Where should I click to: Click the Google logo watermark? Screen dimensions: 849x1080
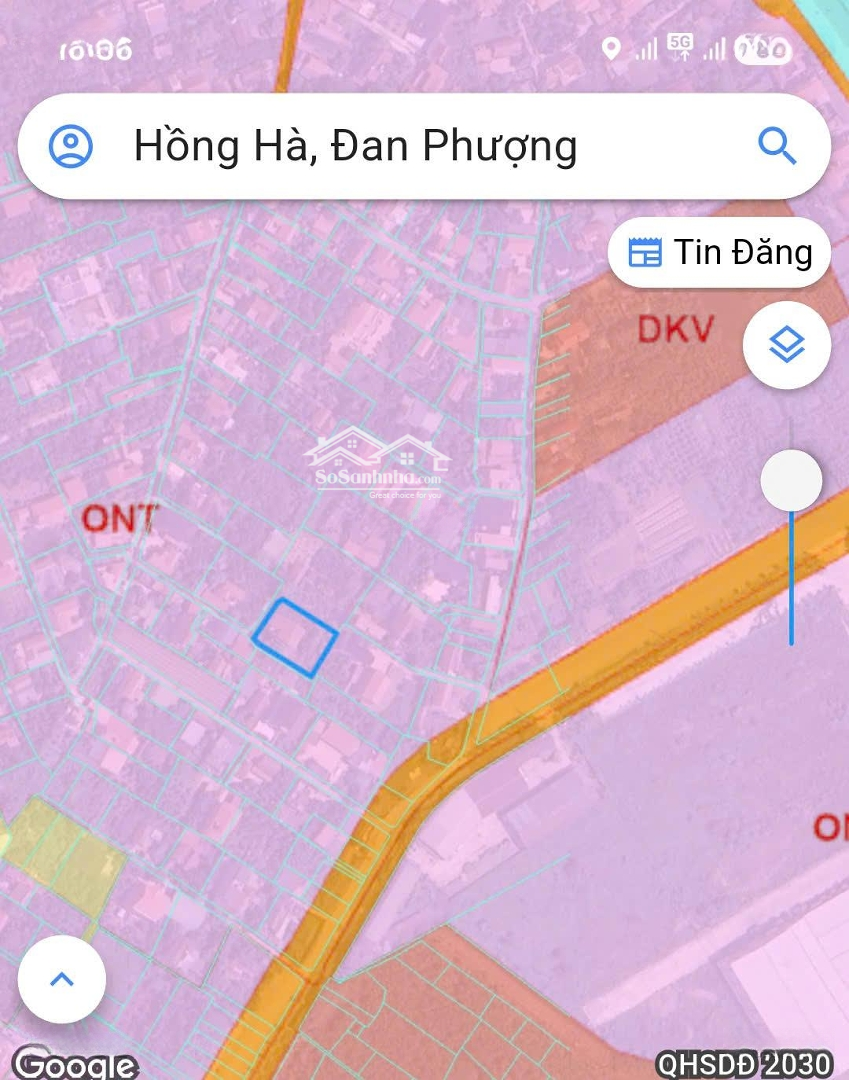coord(75,1065)
